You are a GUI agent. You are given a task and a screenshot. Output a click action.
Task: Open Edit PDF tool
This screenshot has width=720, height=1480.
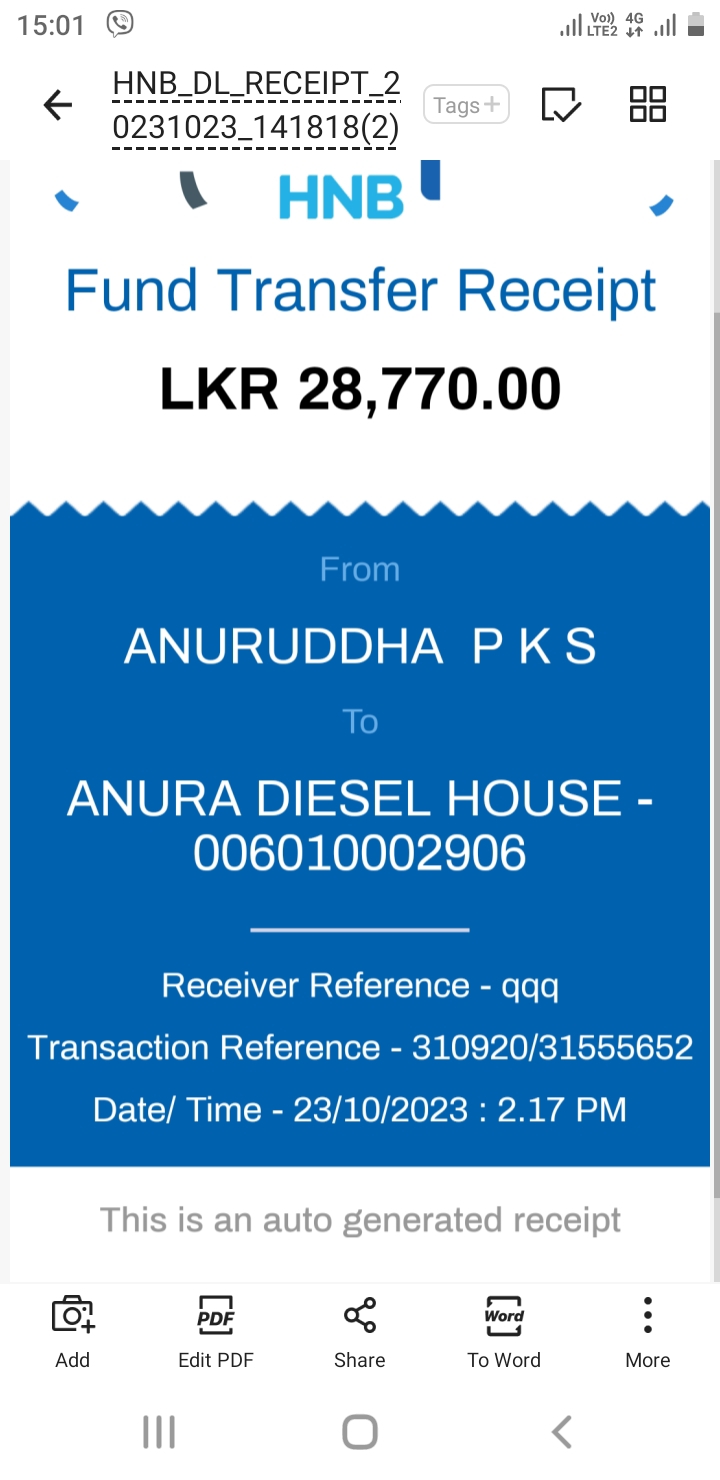[x=216, y=1331]
